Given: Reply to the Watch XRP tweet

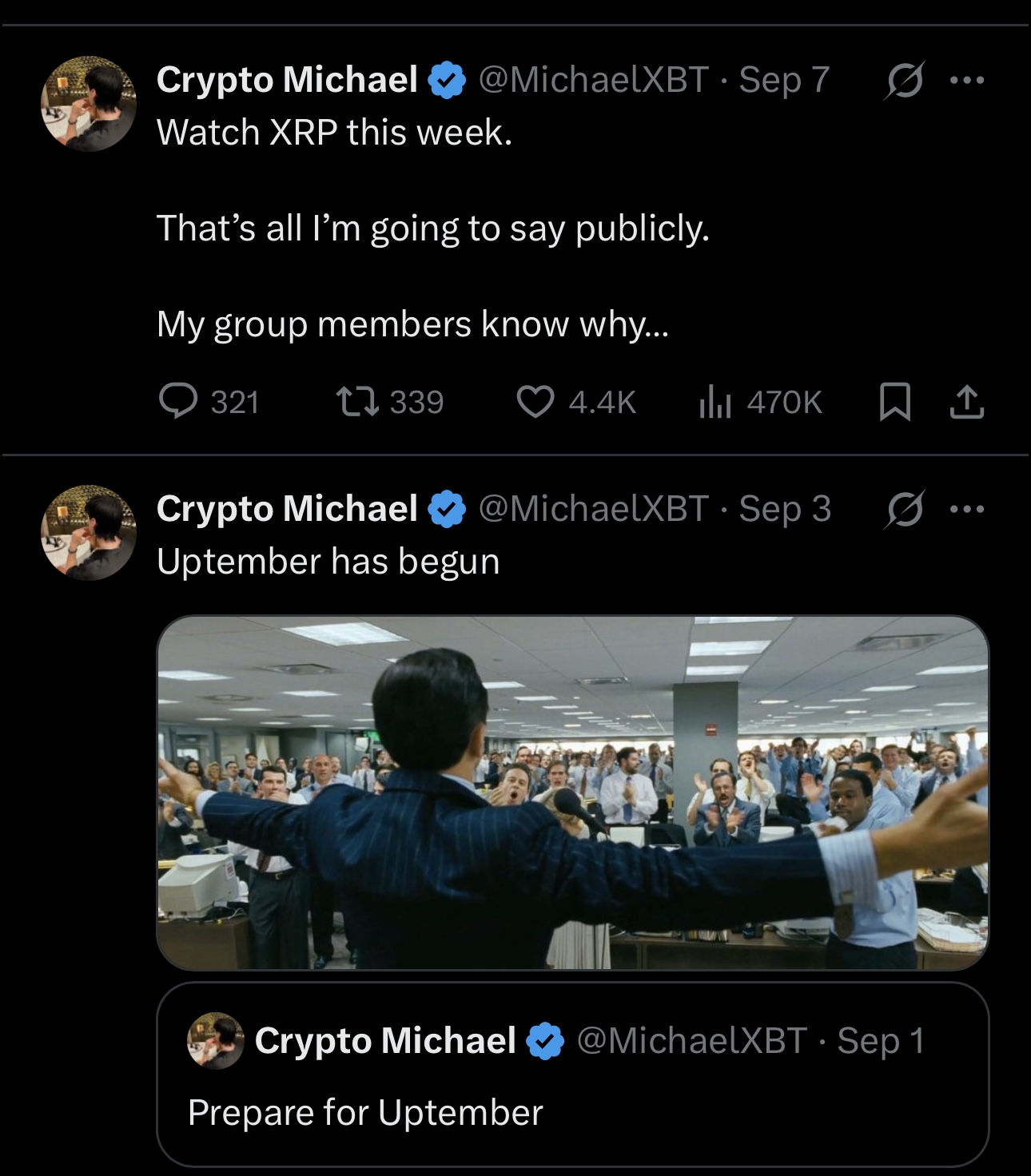Looking at the screenshot, I should click(x=178, y=402).
